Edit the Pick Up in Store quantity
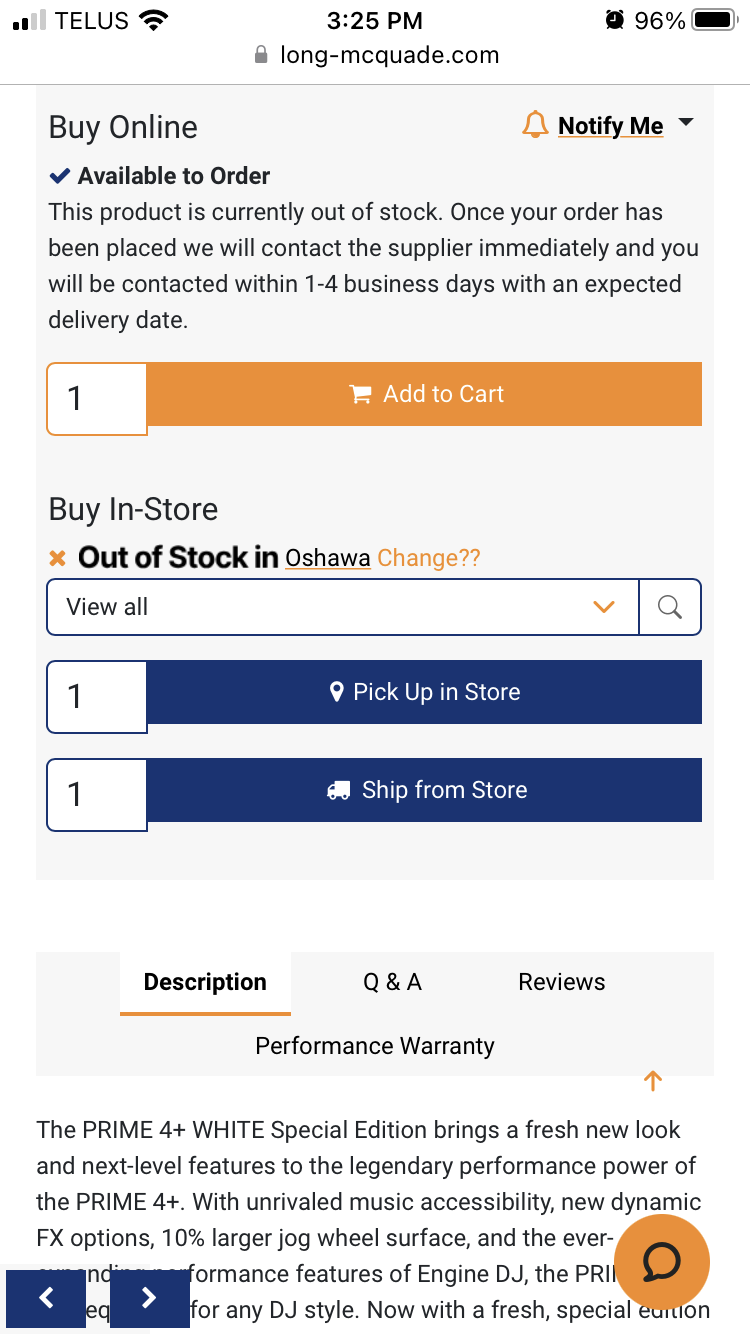This screenshot has width=750, height=1334. [x=97, y=697]
